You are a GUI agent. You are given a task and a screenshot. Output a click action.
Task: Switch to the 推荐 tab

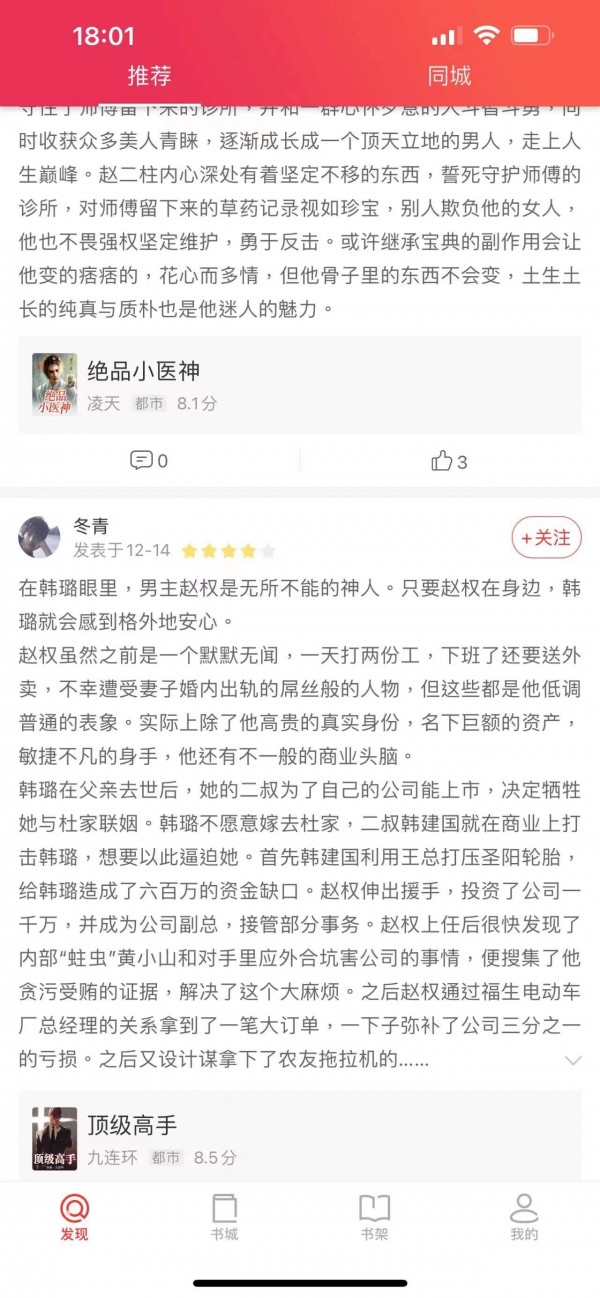click(149, 76)
